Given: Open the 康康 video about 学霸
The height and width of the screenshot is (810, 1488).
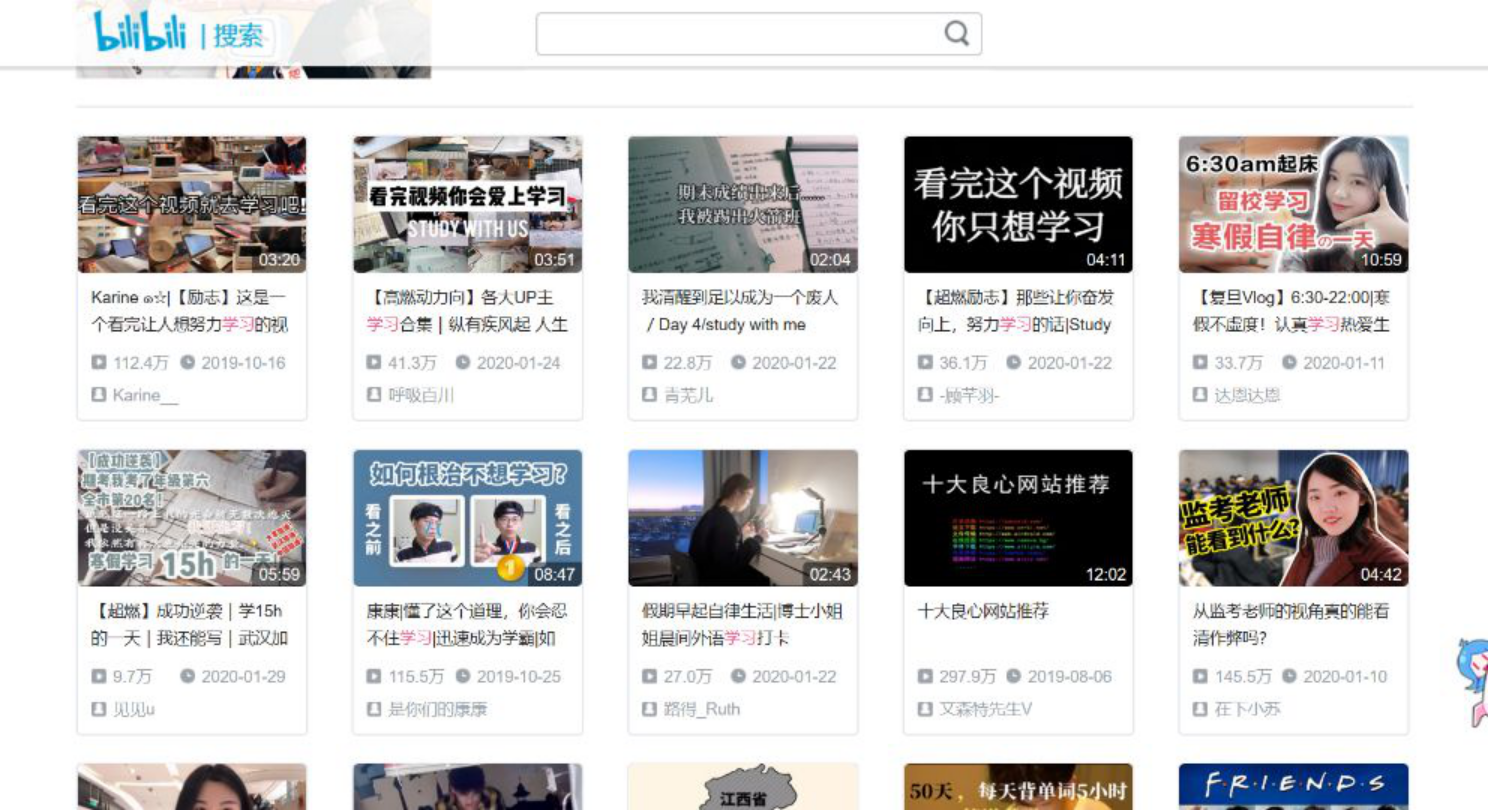Looking at the screenshot, I should point(467,518).
